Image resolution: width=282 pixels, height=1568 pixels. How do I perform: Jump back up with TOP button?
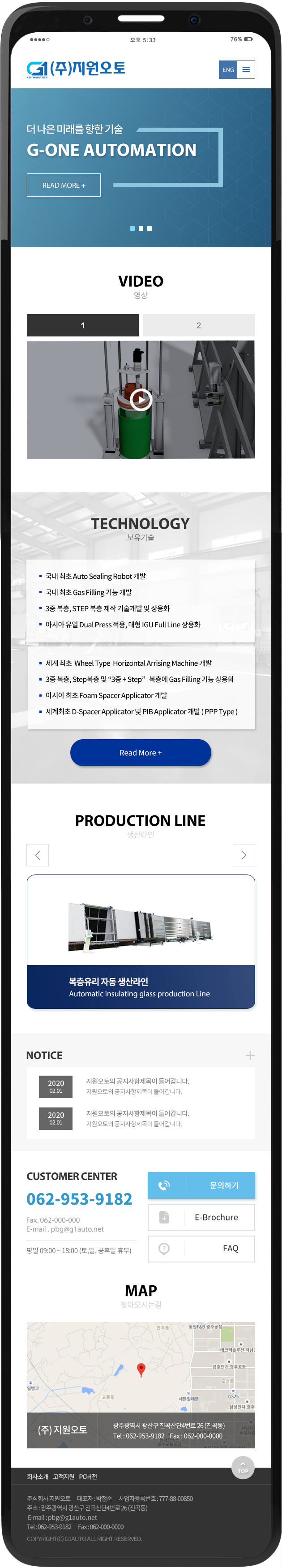(243, 1468)
